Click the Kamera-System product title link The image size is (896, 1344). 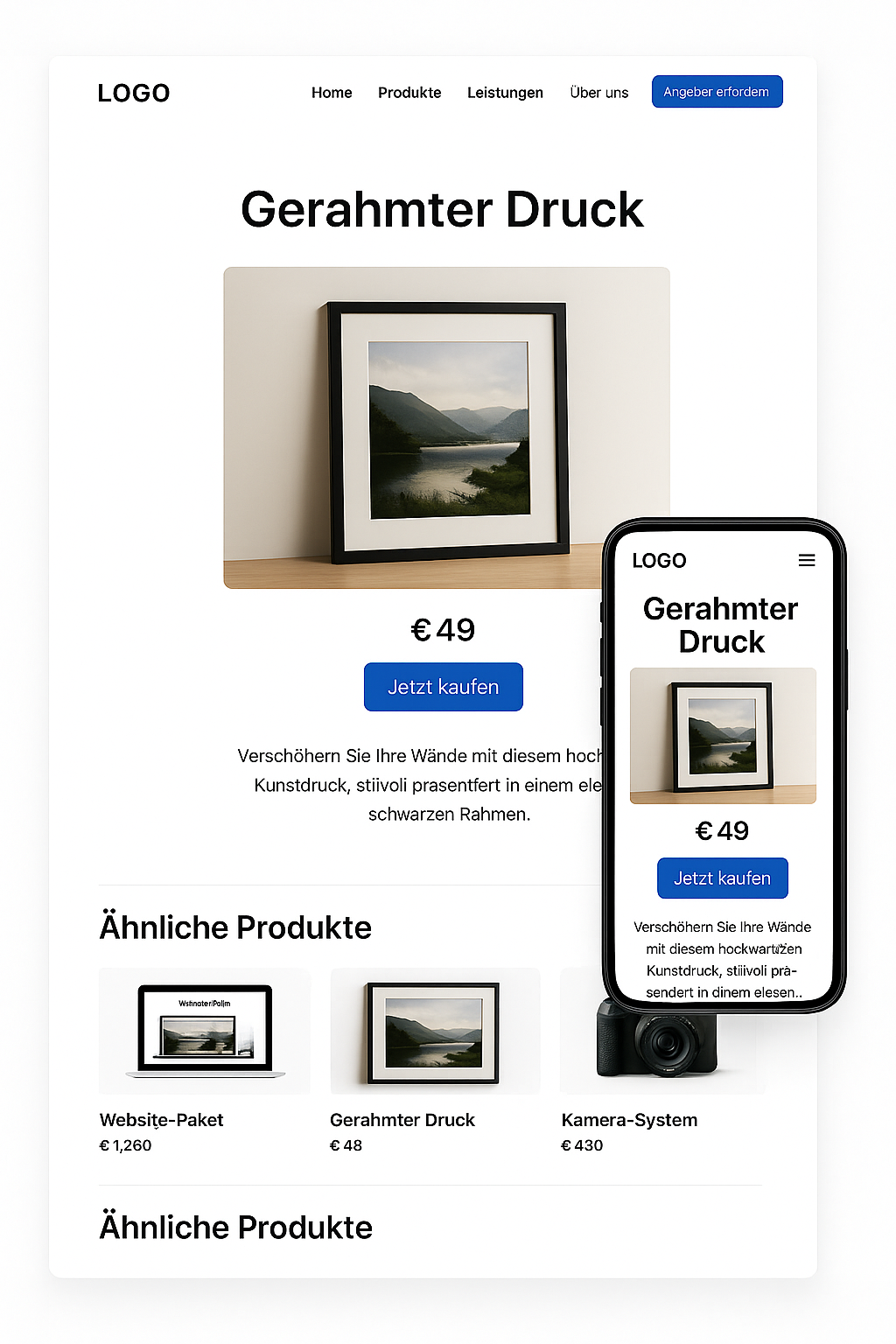click(x=629, y=1120)
